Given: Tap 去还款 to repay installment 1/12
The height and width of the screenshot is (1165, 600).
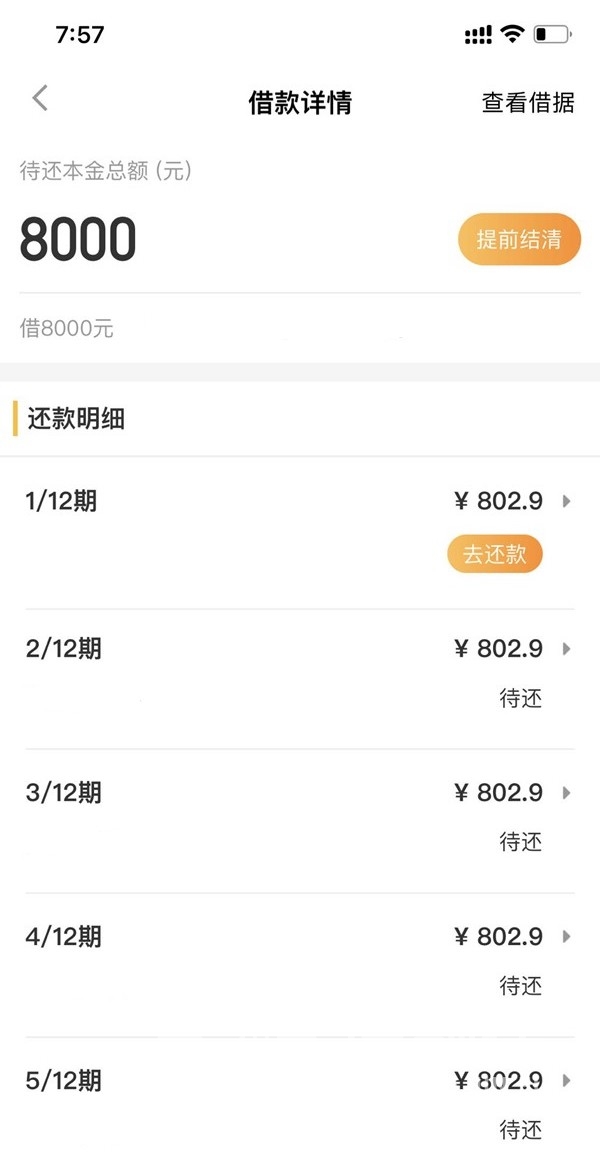Looking at the screenshot, I should pos(495,555).
